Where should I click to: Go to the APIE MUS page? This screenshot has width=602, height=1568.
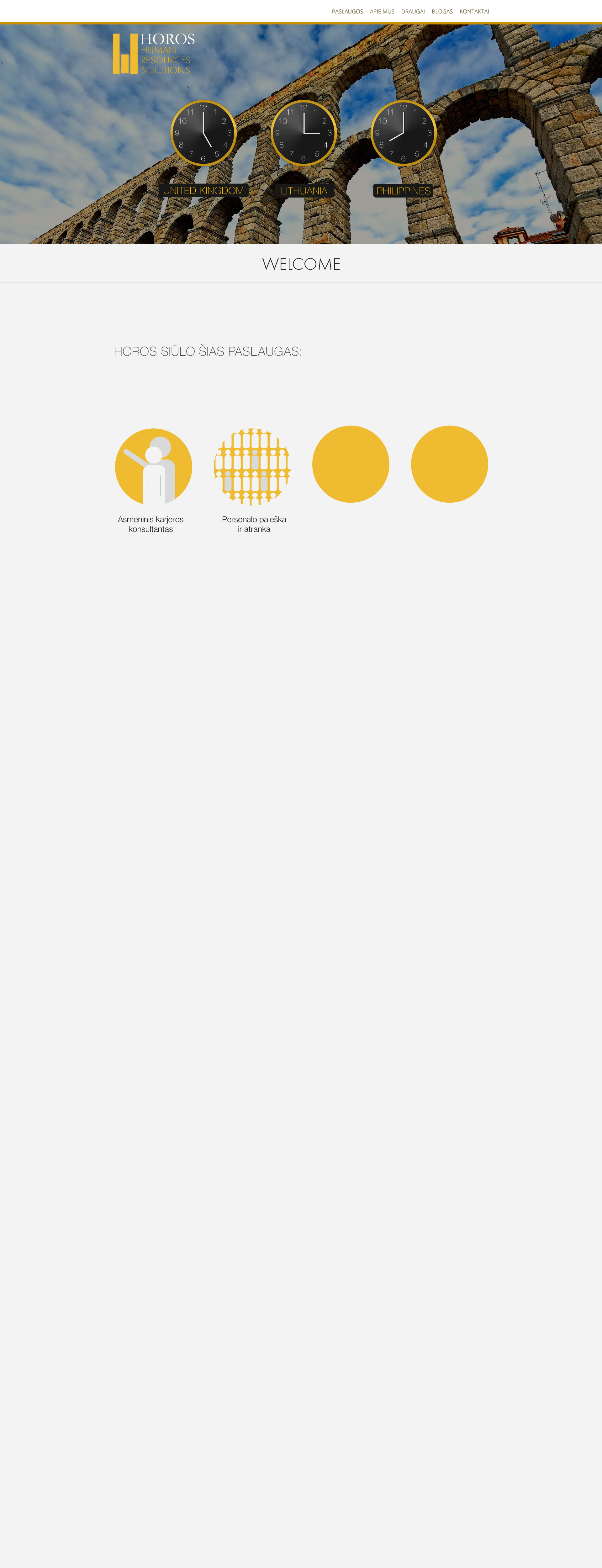pos(382,12)
